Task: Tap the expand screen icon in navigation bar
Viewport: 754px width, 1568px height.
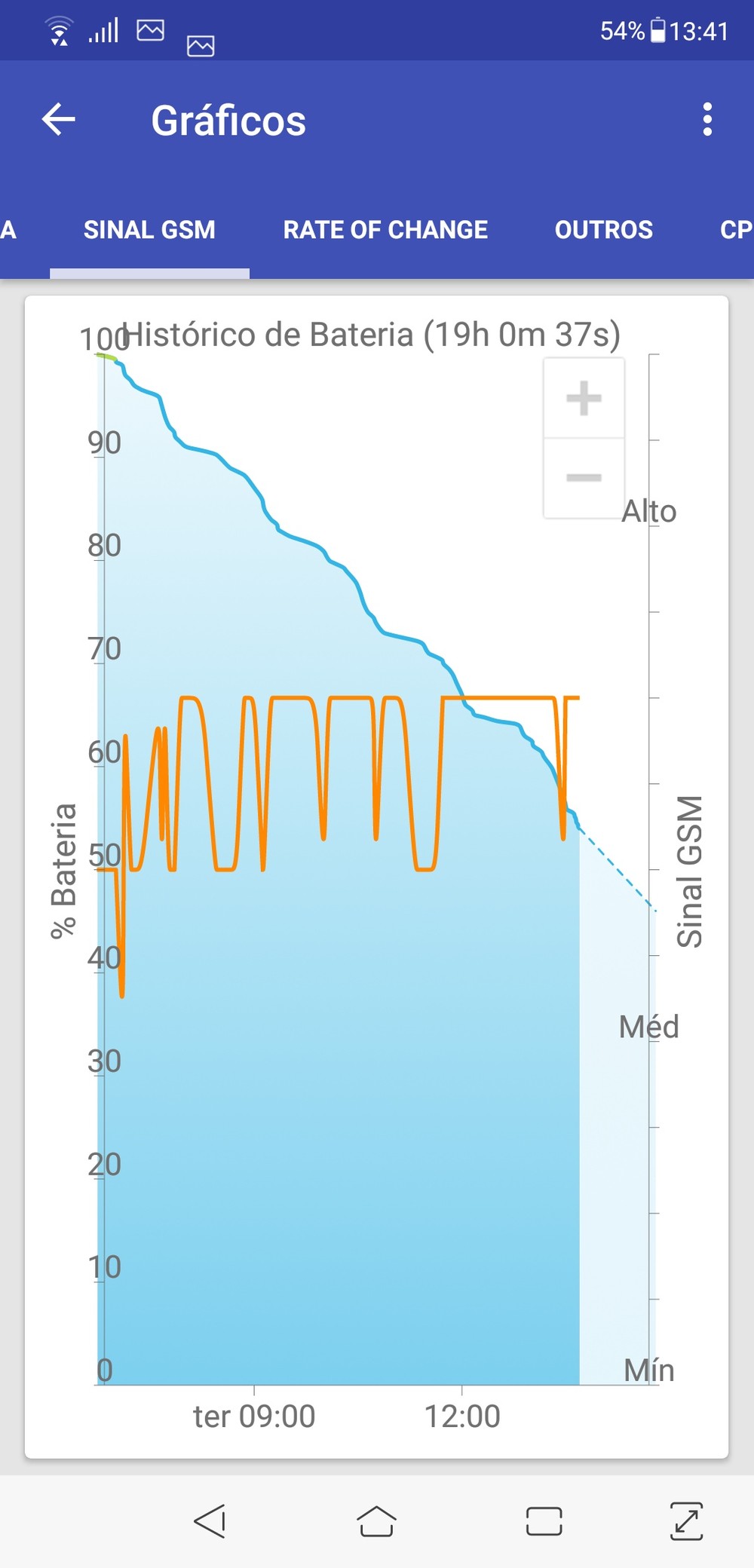Action: tap(686, 1521)
